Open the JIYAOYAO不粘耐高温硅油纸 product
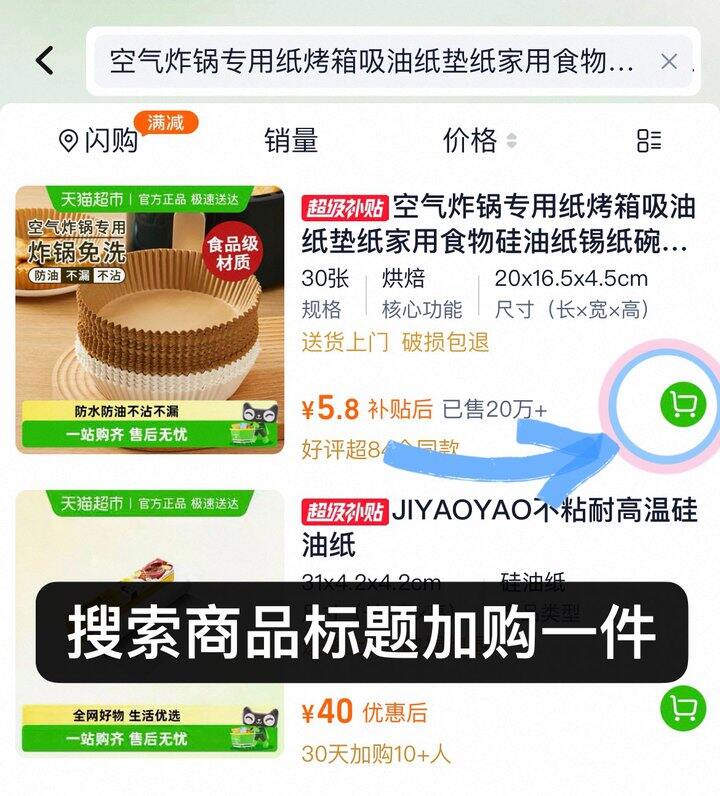The height and width of the screenshot is (796, 720). tap(499, 526)
